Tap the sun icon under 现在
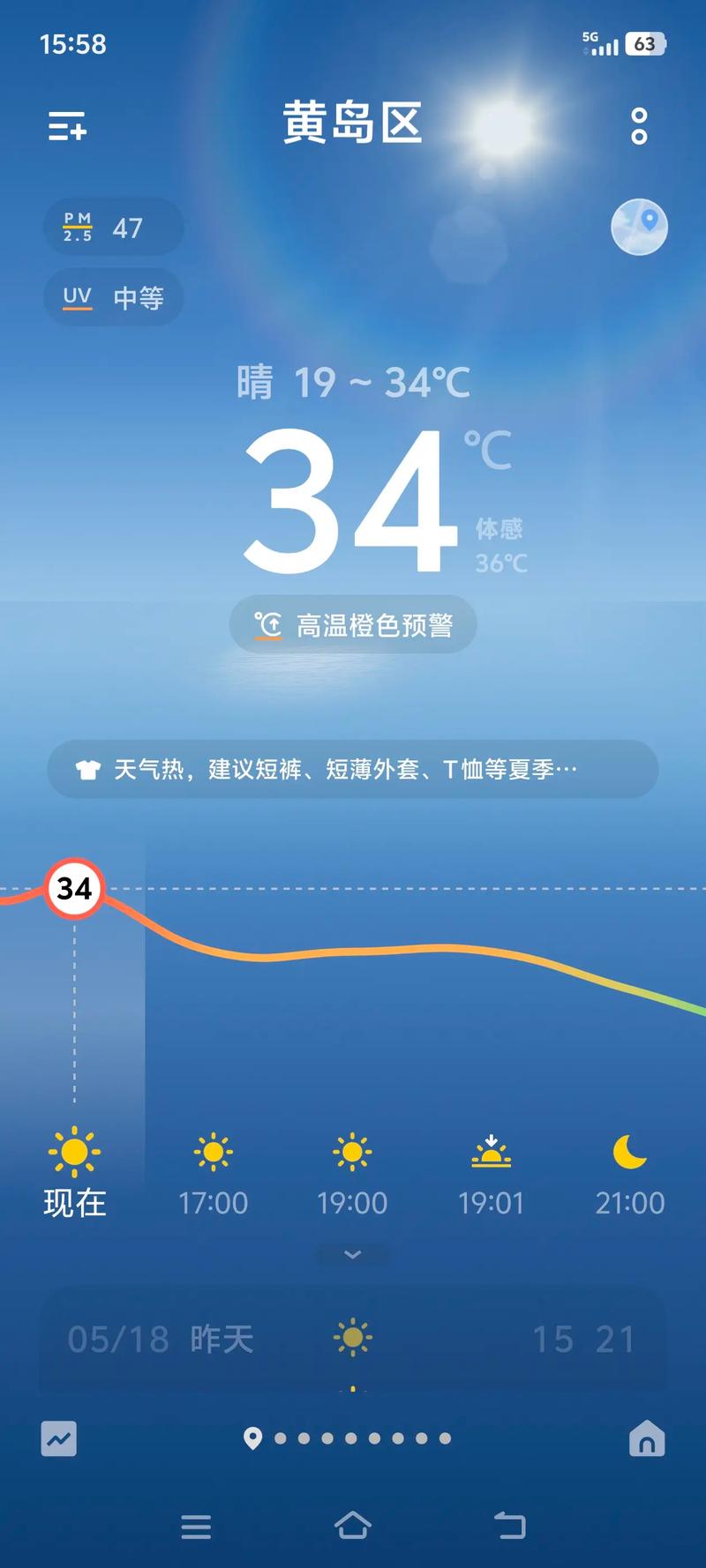The width and height of the screenshot is (706, 1568). (74, 1151)
